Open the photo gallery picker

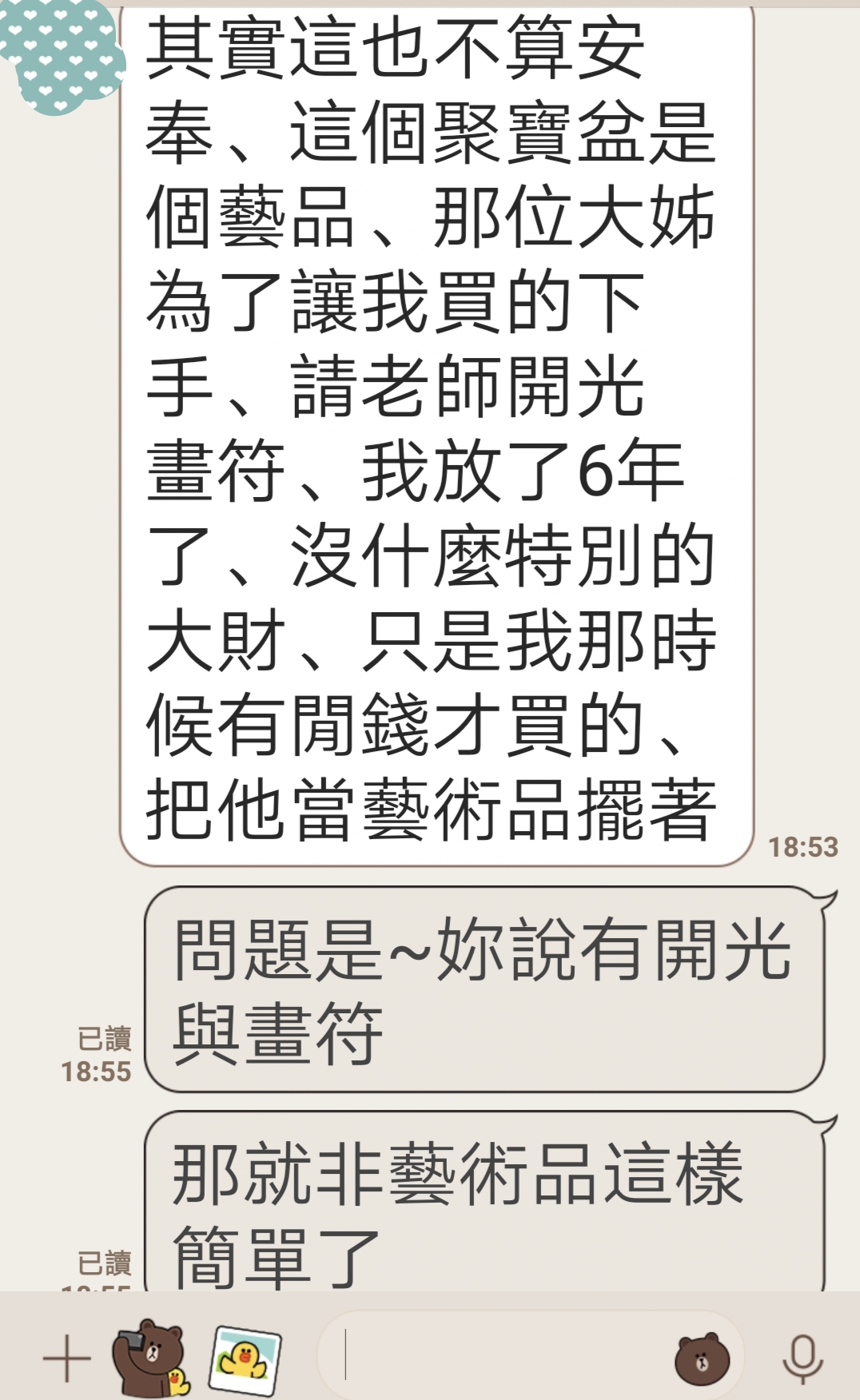click(245, 1358)
